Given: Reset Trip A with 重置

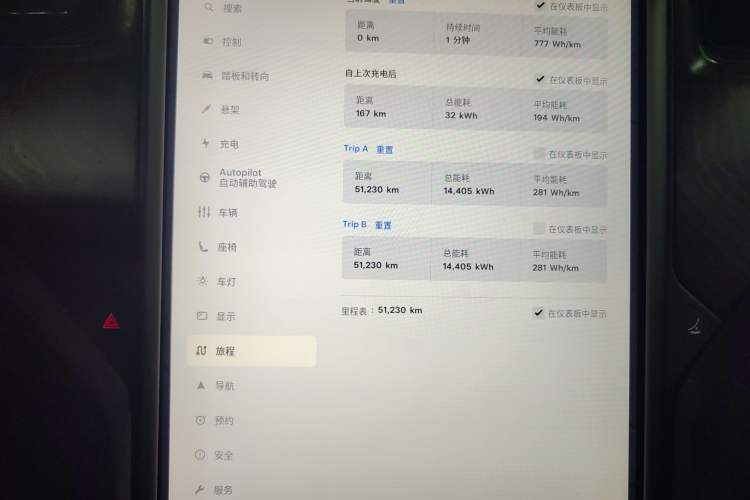Looking at the screenshot, I should point(385,149).
